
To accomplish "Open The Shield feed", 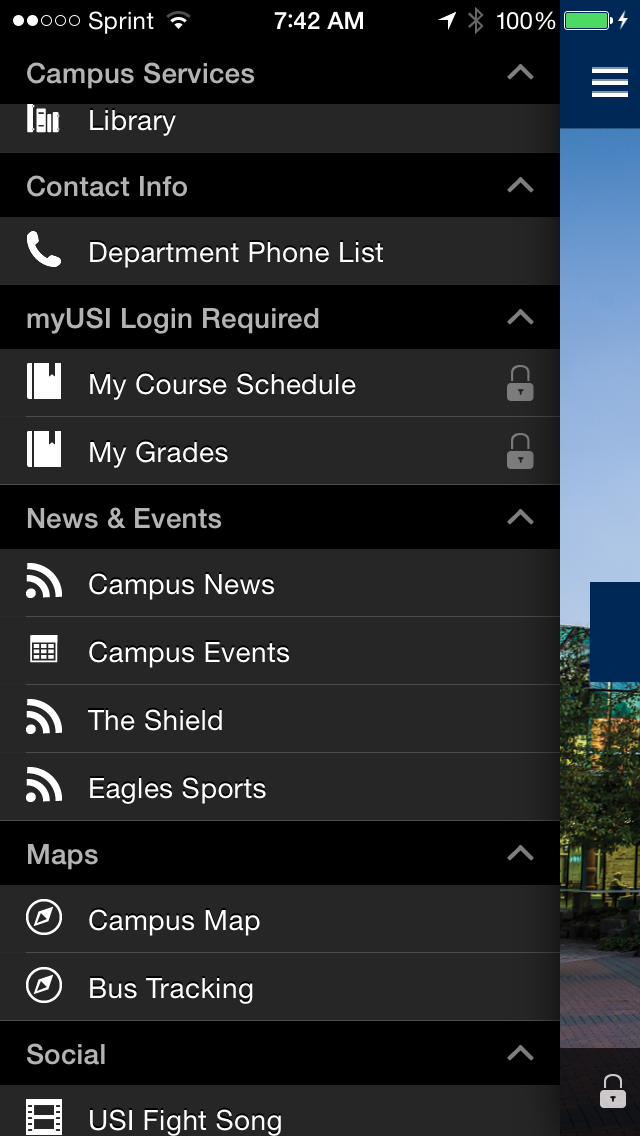I will 280,719.
